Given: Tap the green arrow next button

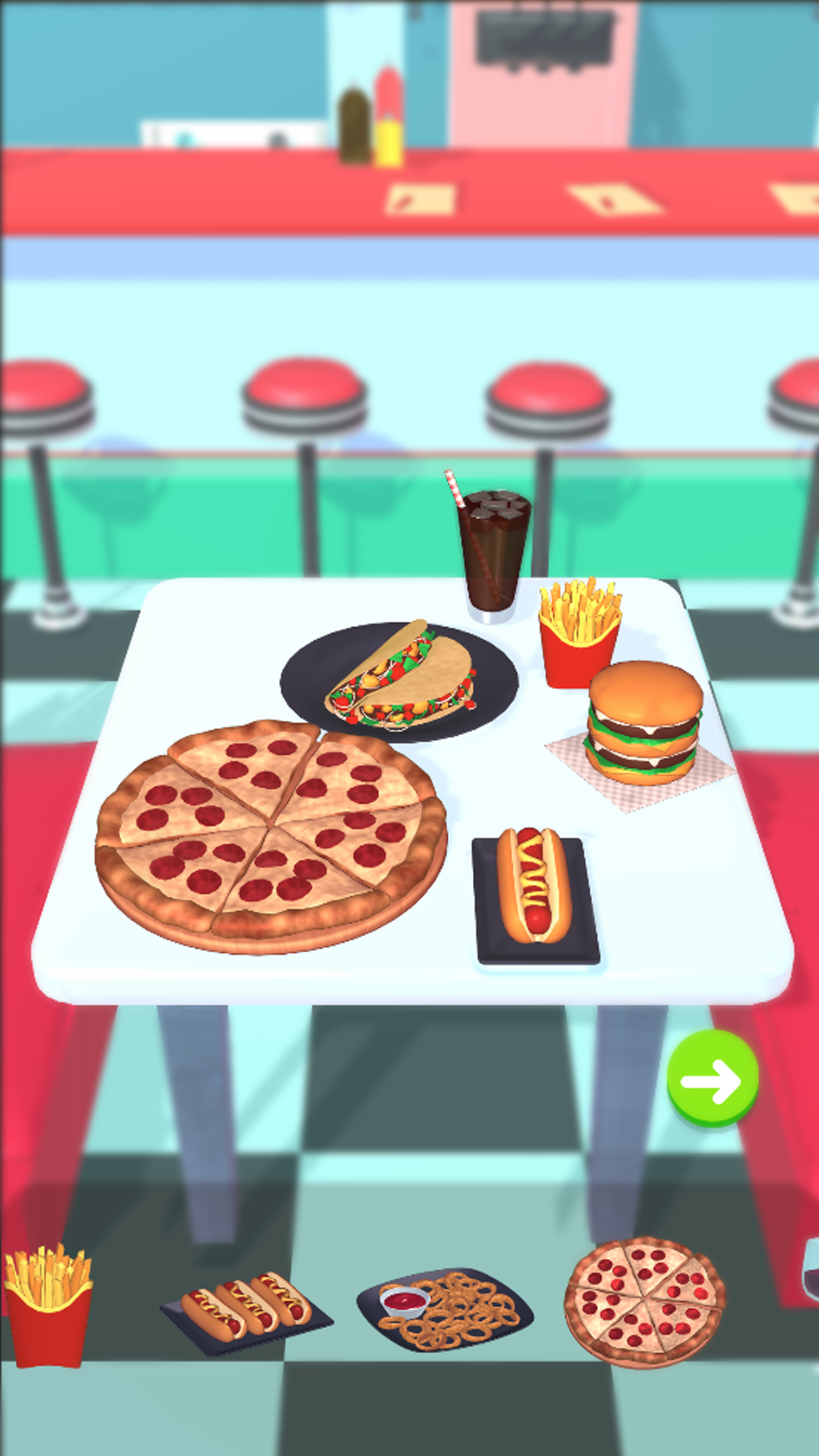Looking at the screenshot, I should tap(713, 1079).
